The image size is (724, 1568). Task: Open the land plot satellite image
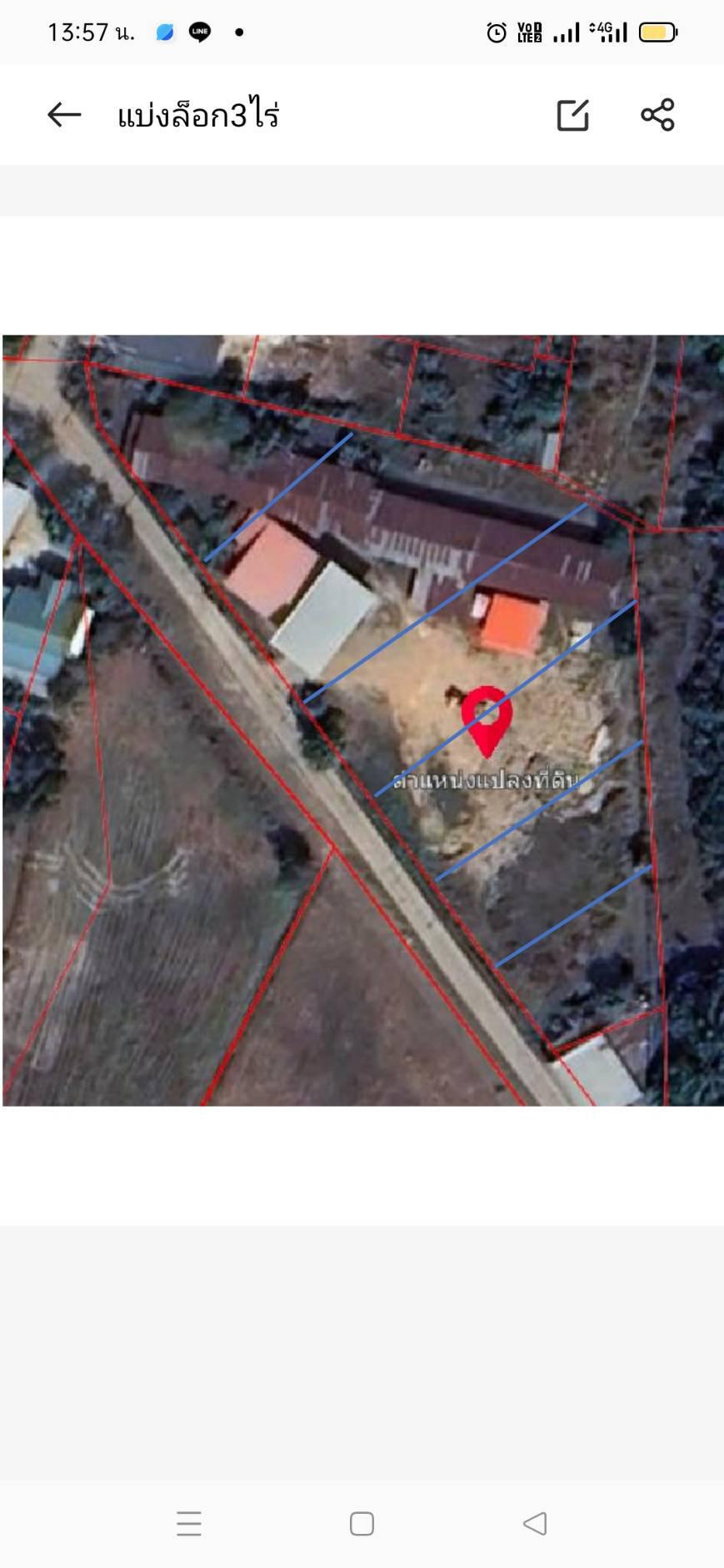[363, 720]
